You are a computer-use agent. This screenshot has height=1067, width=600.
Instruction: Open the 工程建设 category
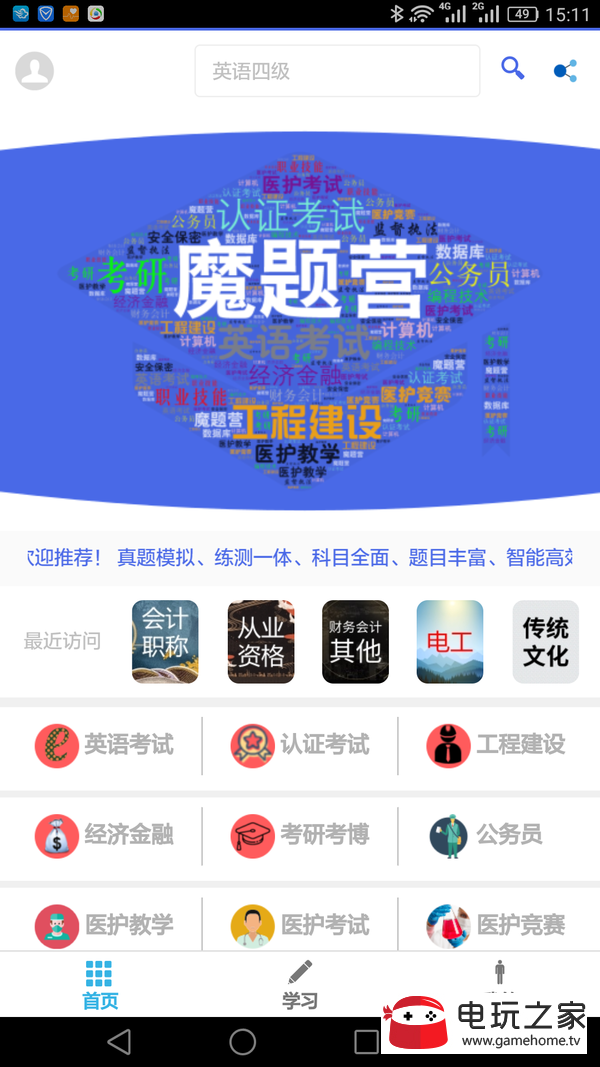[x=496, y=745]
